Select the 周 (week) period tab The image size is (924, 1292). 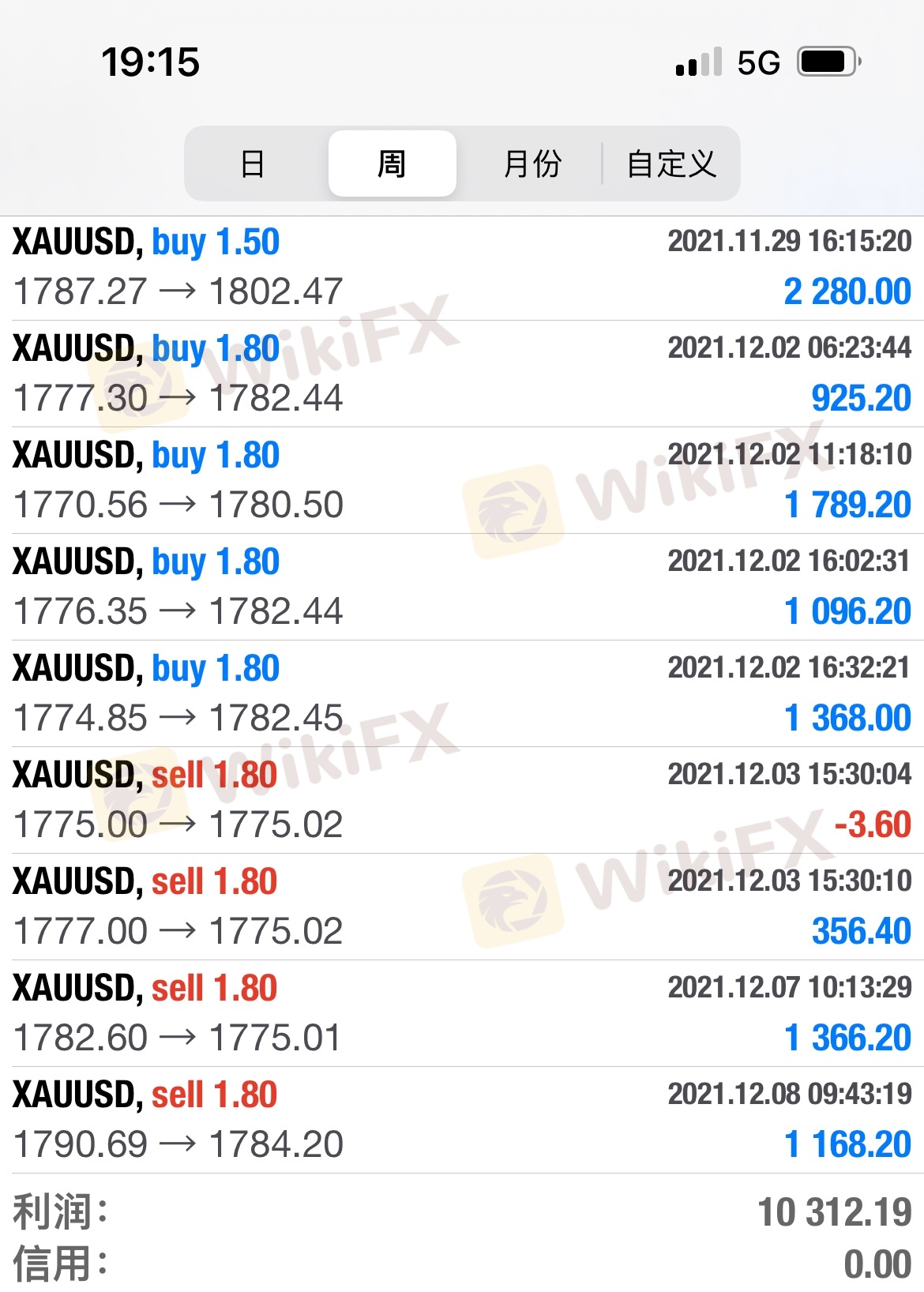coord(392,164)
